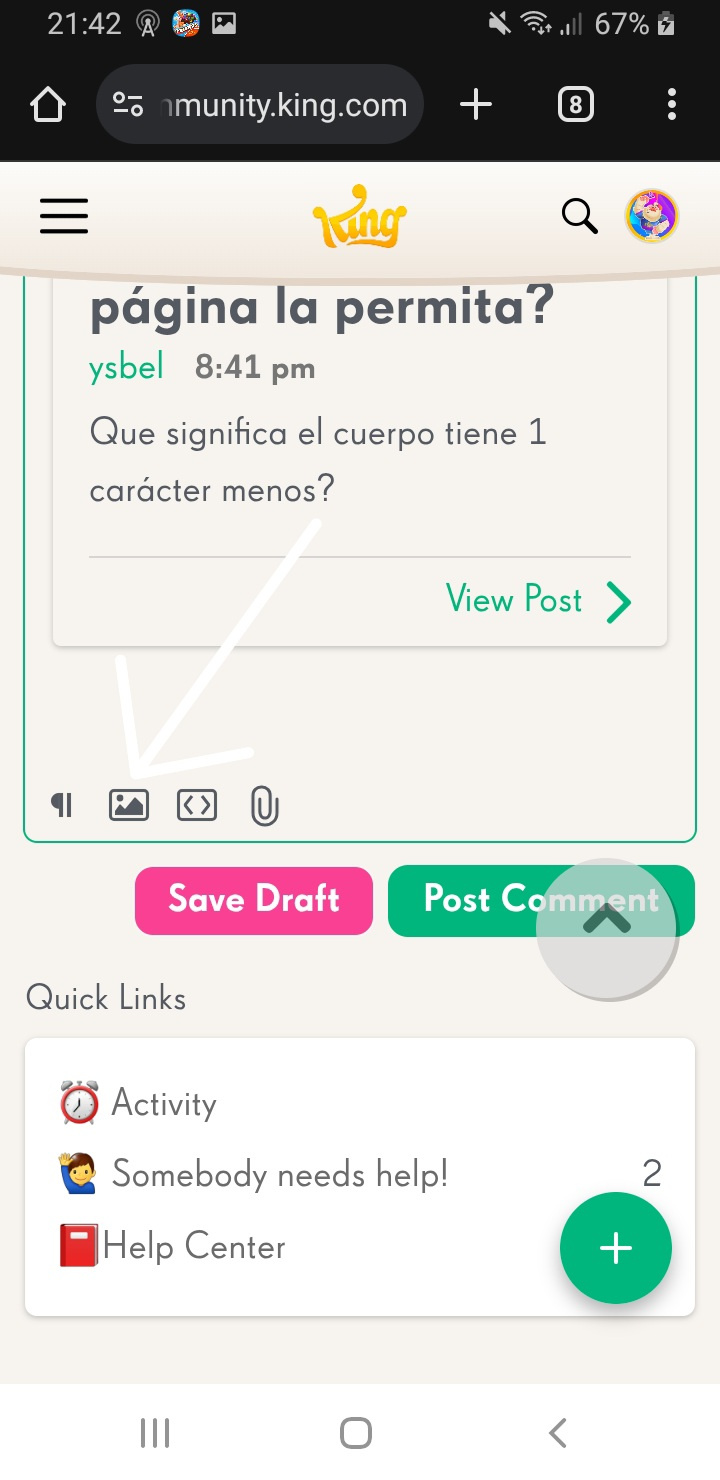
Task: Select the browser address bar
Action: point(260,105)
